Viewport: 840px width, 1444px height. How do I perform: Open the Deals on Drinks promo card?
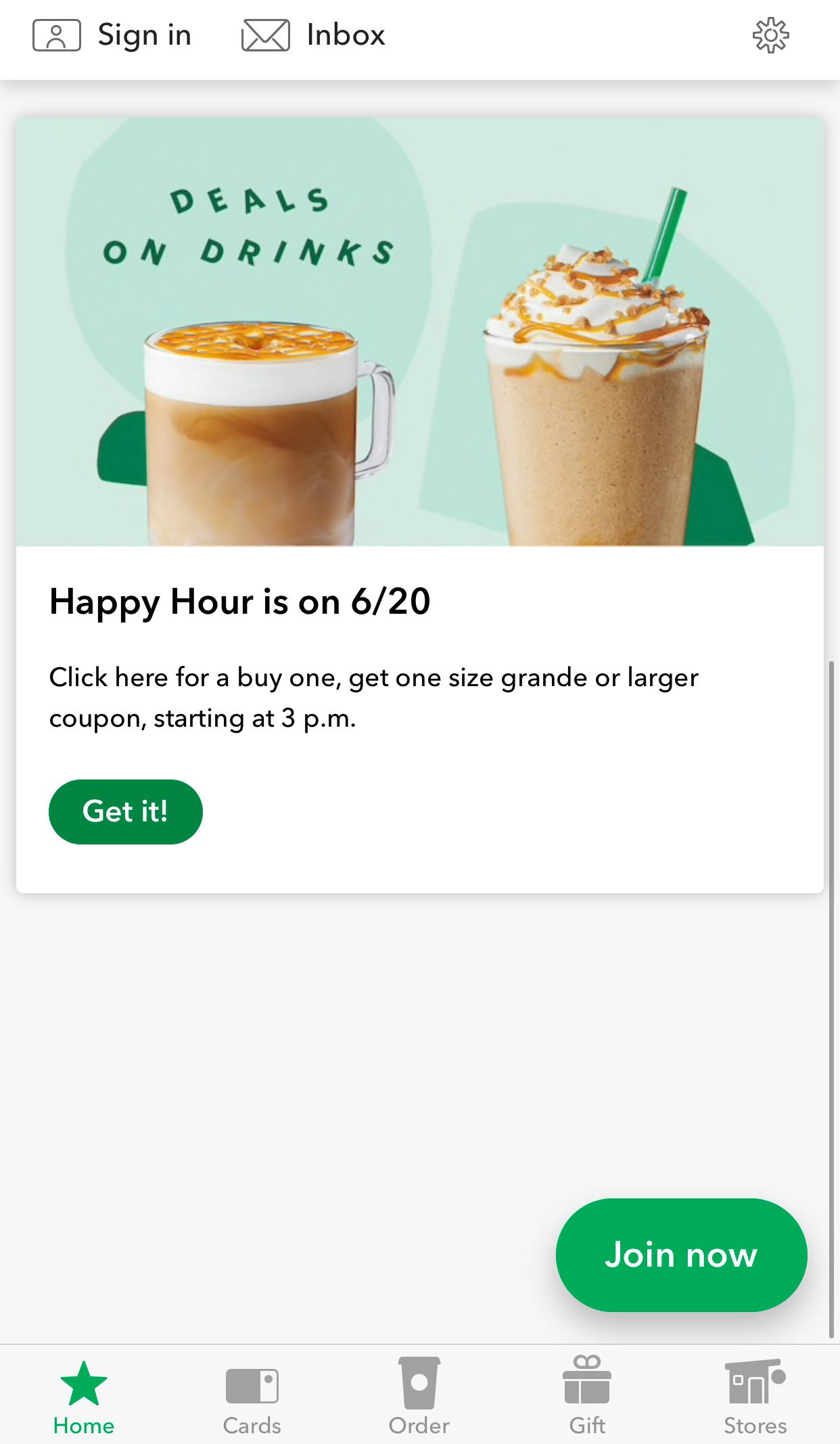pos(419,332)
